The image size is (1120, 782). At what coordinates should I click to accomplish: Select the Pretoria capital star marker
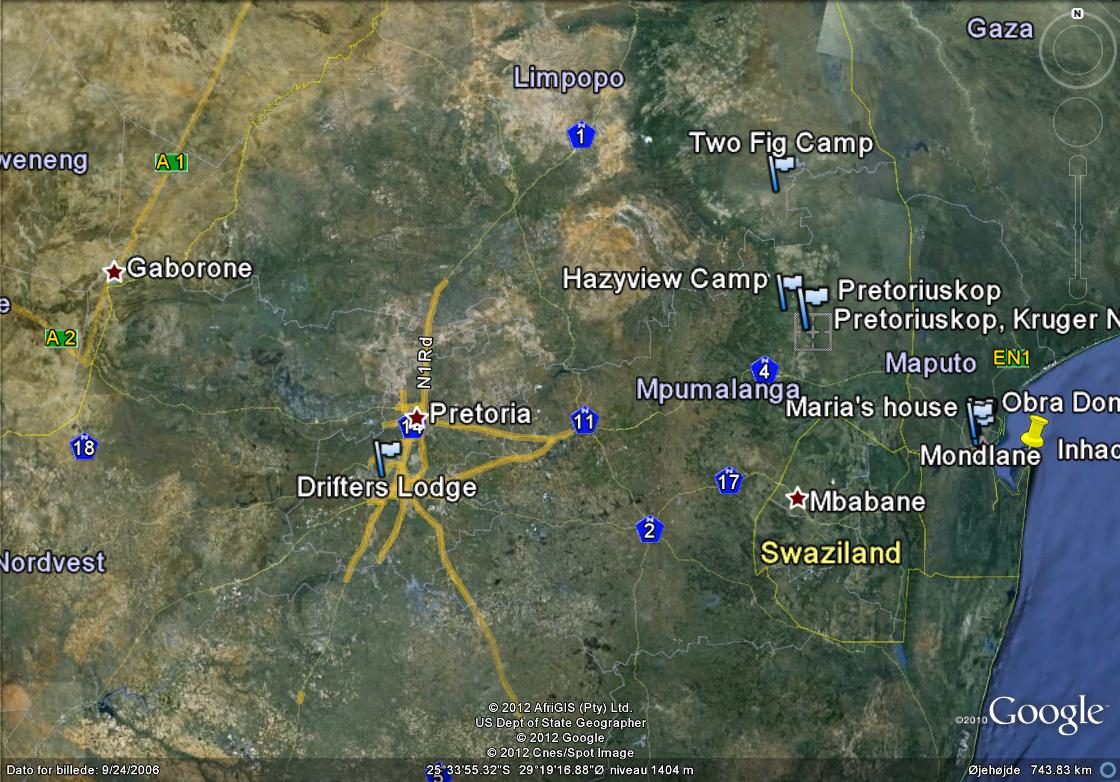tap(418, 415)
